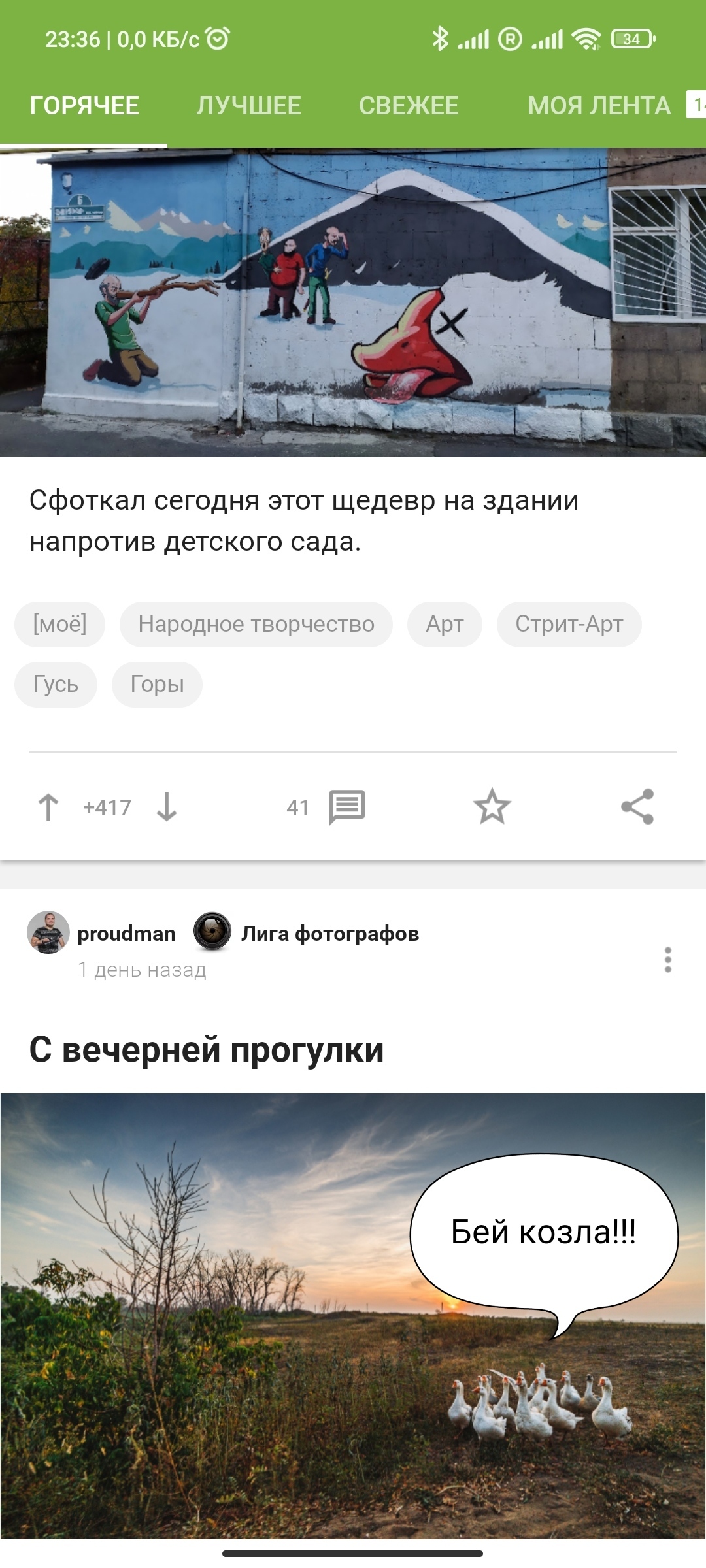Open the Гусь tag

(x=56, y=684)
